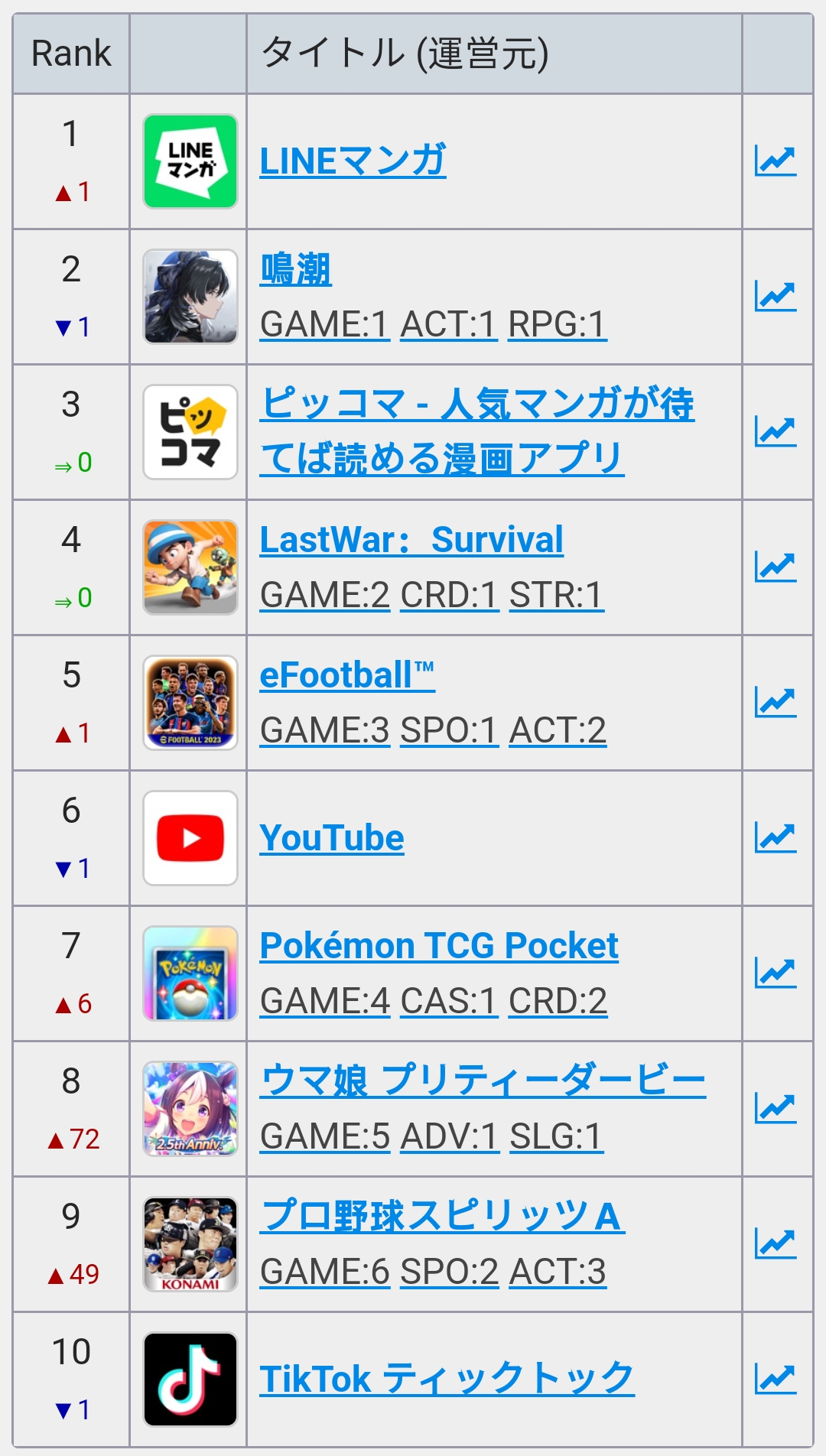This screenshot has width=826, height=1456.
Task: Open the eFootball™ title link
Action: 347,675
